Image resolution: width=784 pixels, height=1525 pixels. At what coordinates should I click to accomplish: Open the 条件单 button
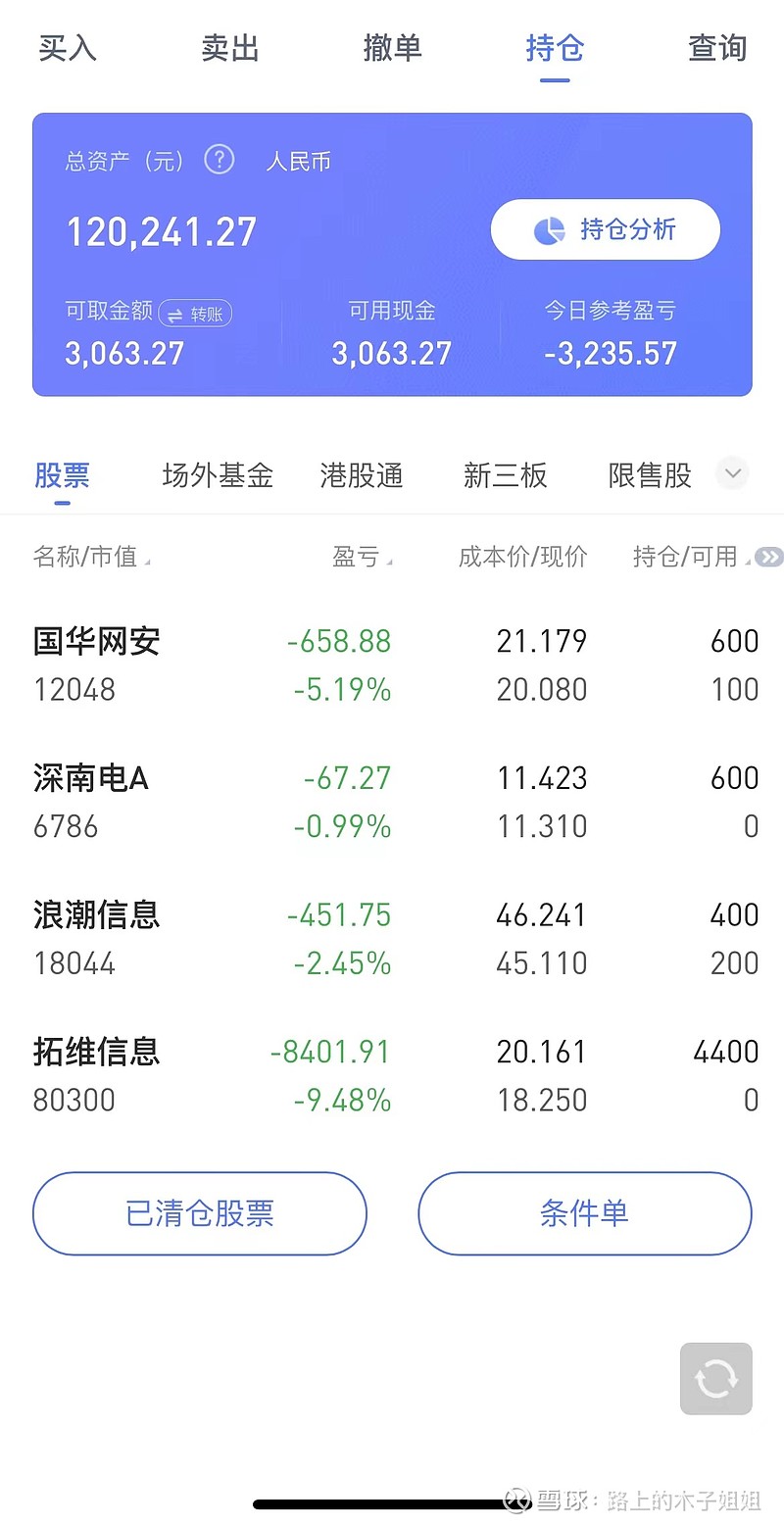point(585,1213)
